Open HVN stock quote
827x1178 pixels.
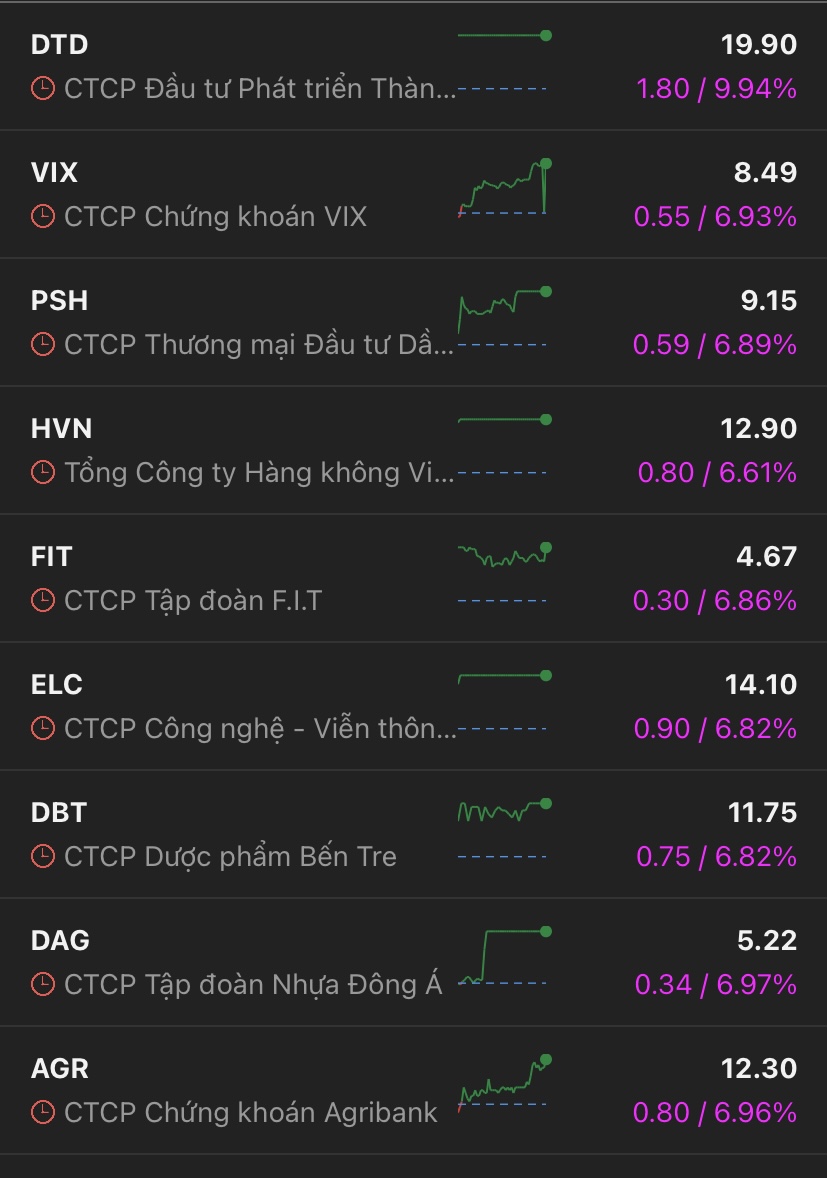point(413,450)
